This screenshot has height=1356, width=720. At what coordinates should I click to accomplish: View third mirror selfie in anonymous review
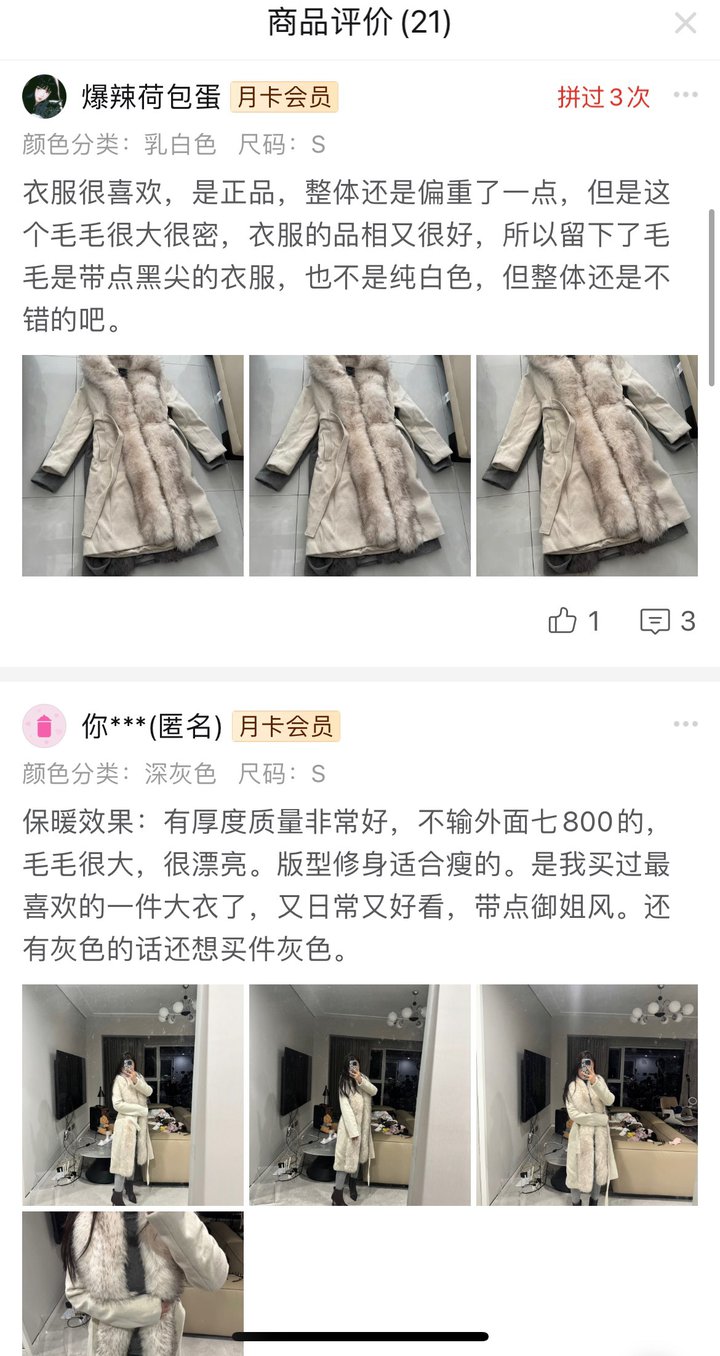[x=586, y=1094]
